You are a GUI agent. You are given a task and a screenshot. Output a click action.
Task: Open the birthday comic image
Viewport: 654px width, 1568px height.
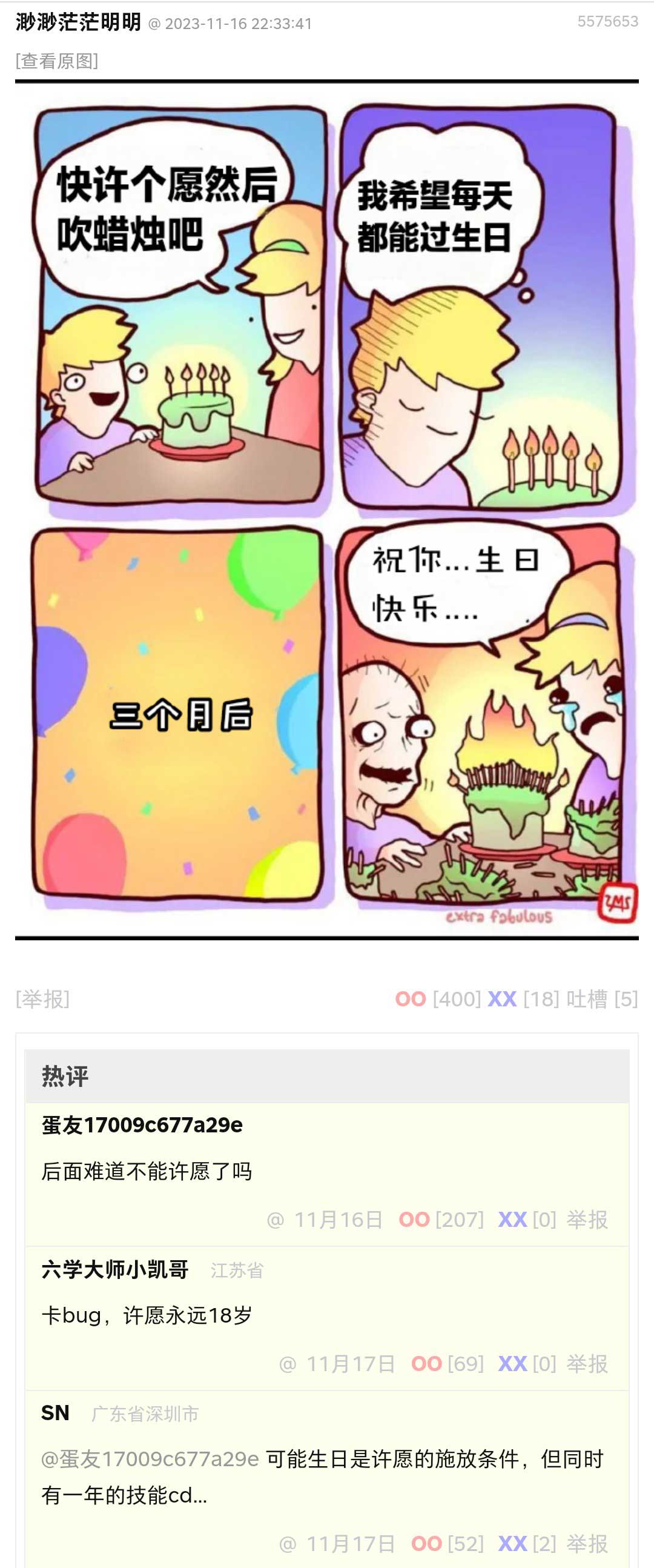pyautogui.click(x=326, y=510)
